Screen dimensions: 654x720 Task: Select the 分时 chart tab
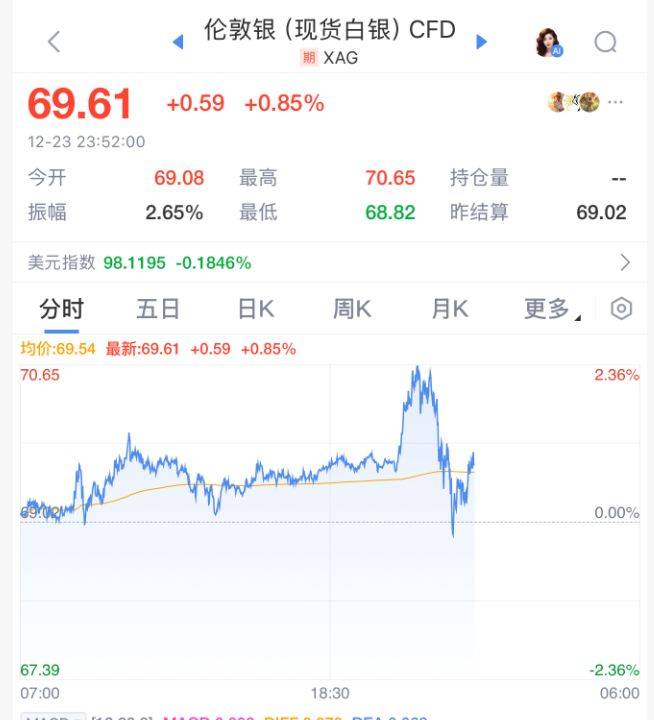click(x=62, y=309)
